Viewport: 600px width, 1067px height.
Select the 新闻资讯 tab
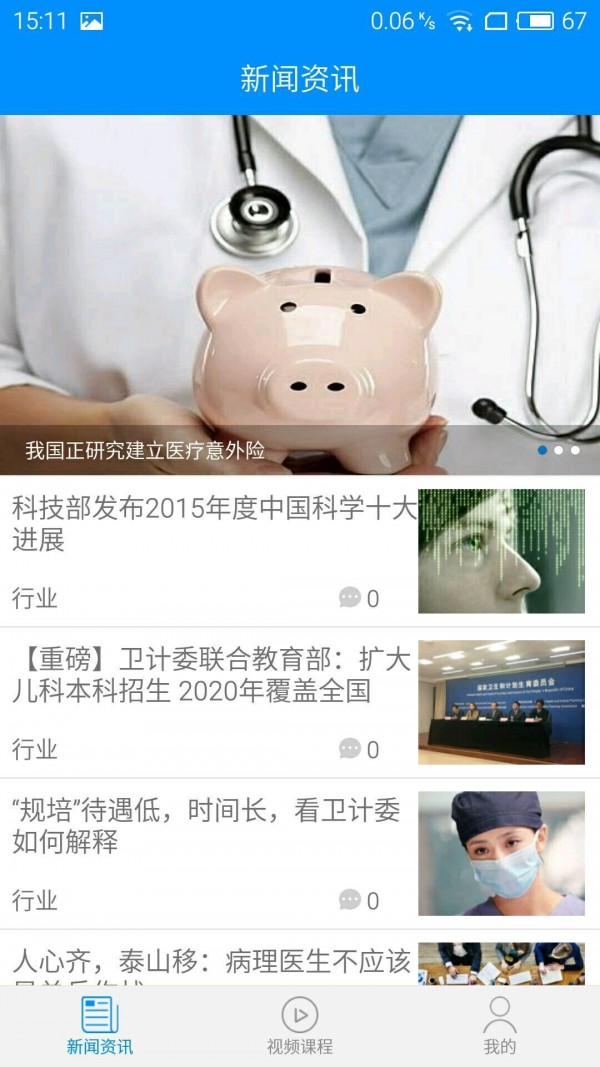point(100,1026)
